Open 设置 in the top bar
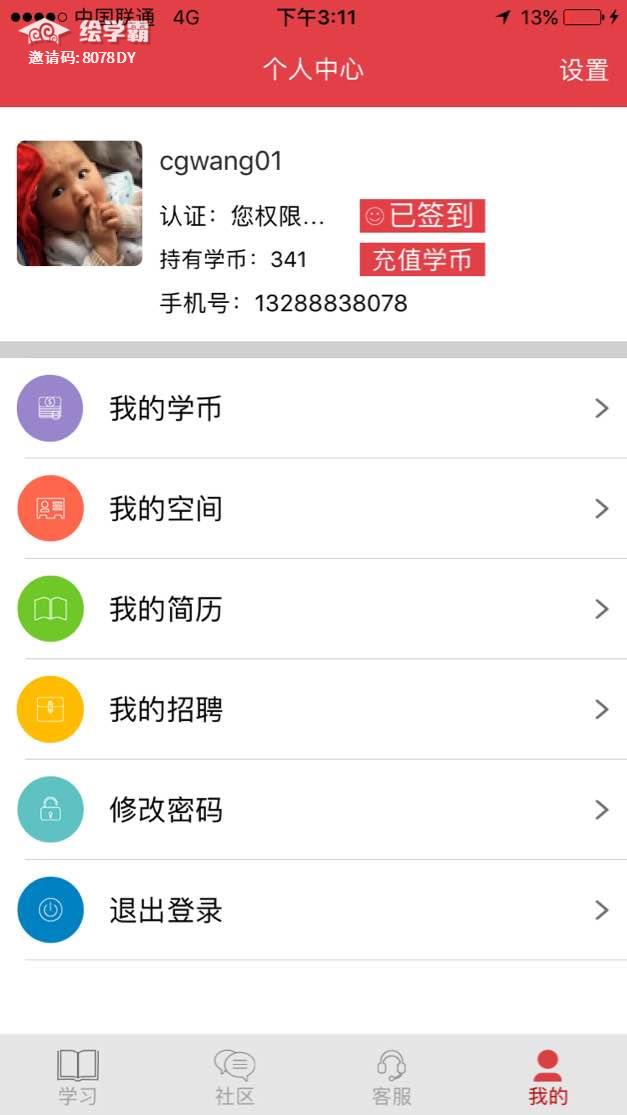The width and height of the screenshot is (627, 1115). pyautogui.click(x=583, y=70)
